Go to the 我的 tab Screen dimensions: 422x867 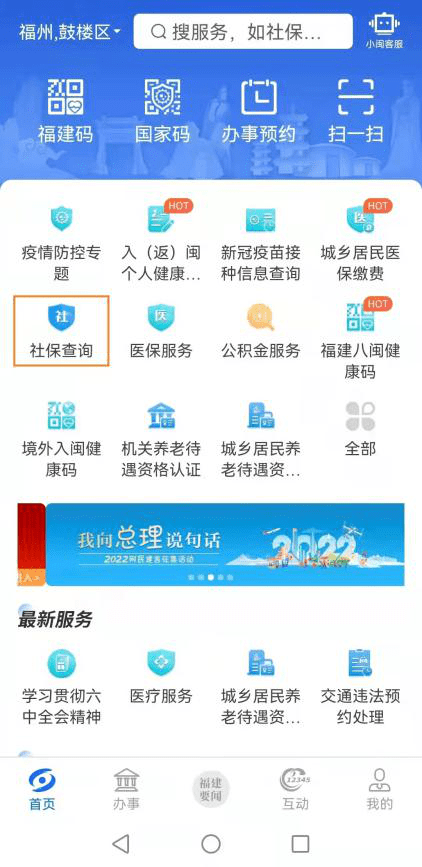(379, 788)
